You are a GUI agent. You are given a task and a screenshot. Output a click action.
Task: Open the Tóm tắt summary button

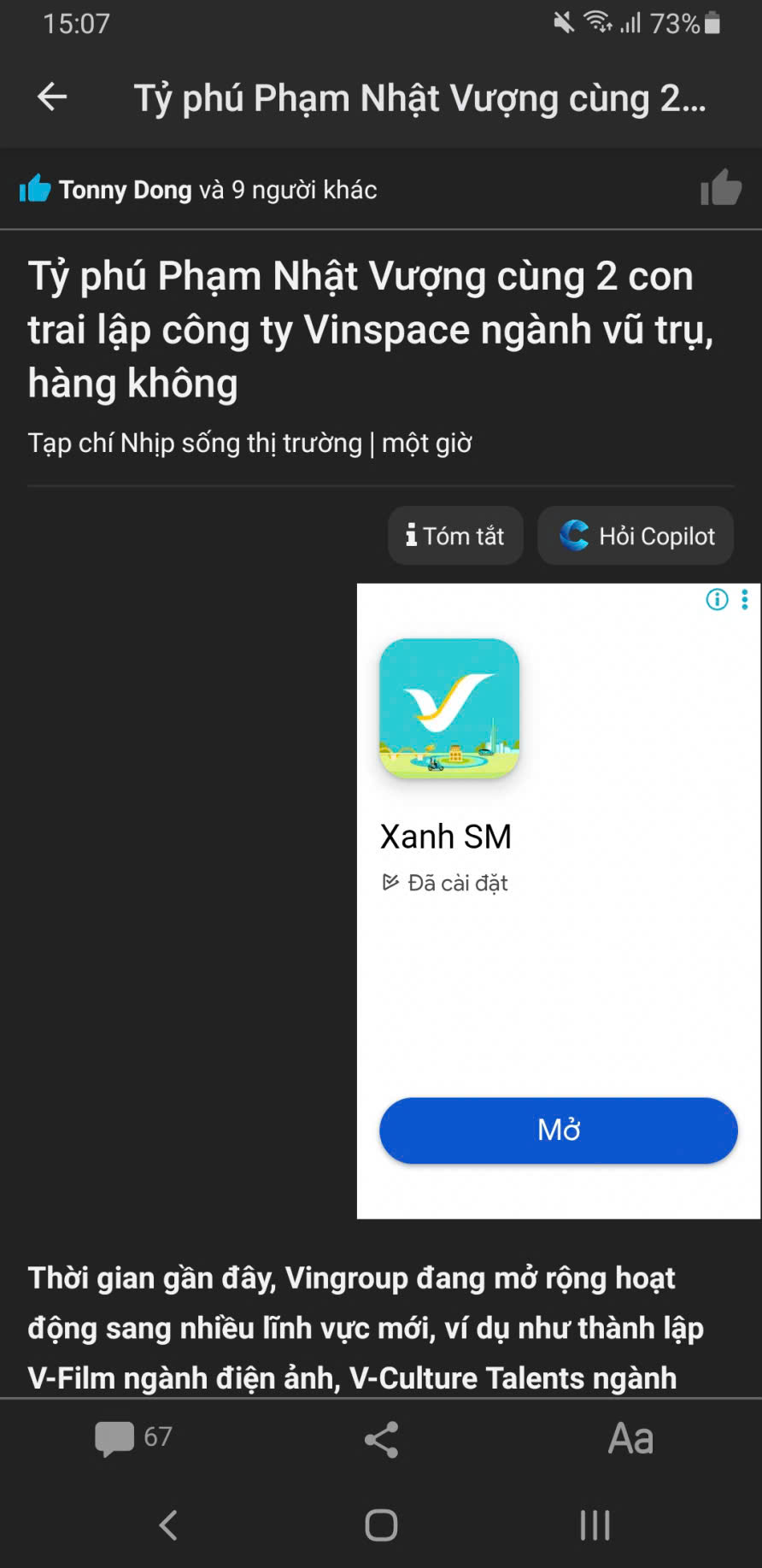pyautogui.click(x=455, y=536)
